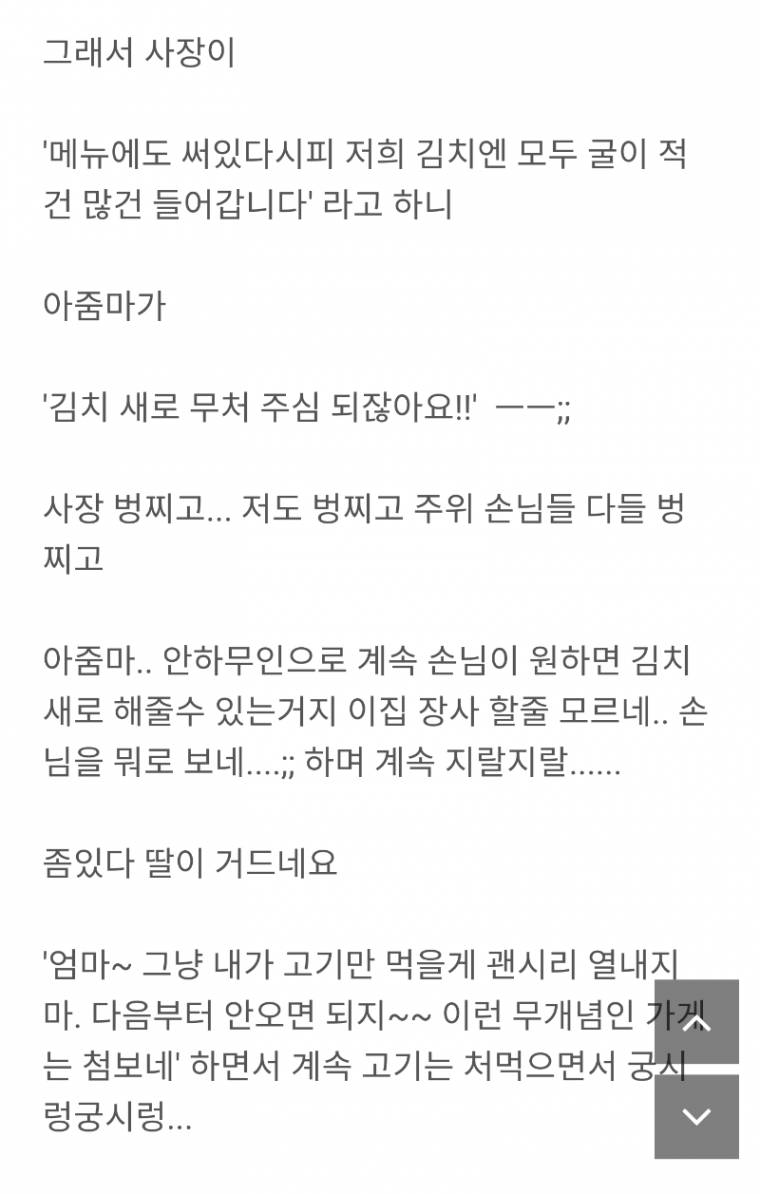This screenshot has width=760, height=1194.
Task: Tap the scroll-to-bottom down arrow button
Action: point(697,1116)
